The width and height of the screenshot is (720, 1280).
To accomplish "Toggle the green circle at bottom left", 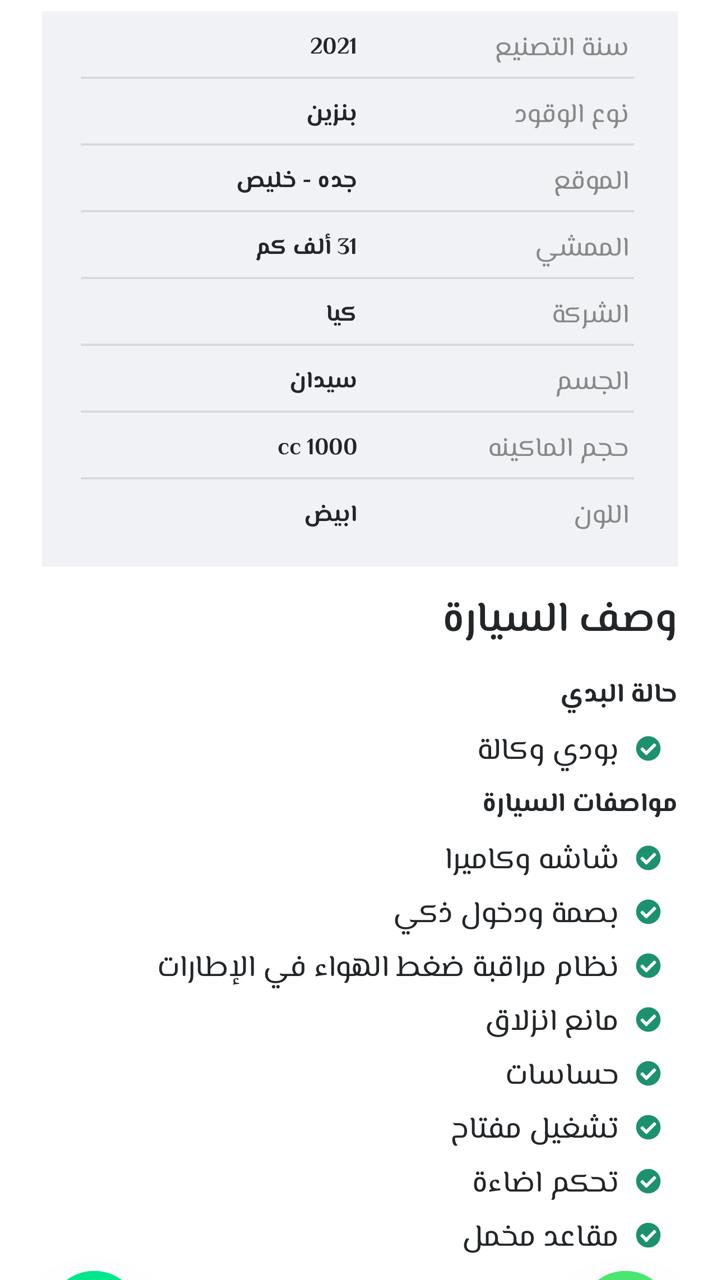I will pyautogui.click(x=93, y=1275).
